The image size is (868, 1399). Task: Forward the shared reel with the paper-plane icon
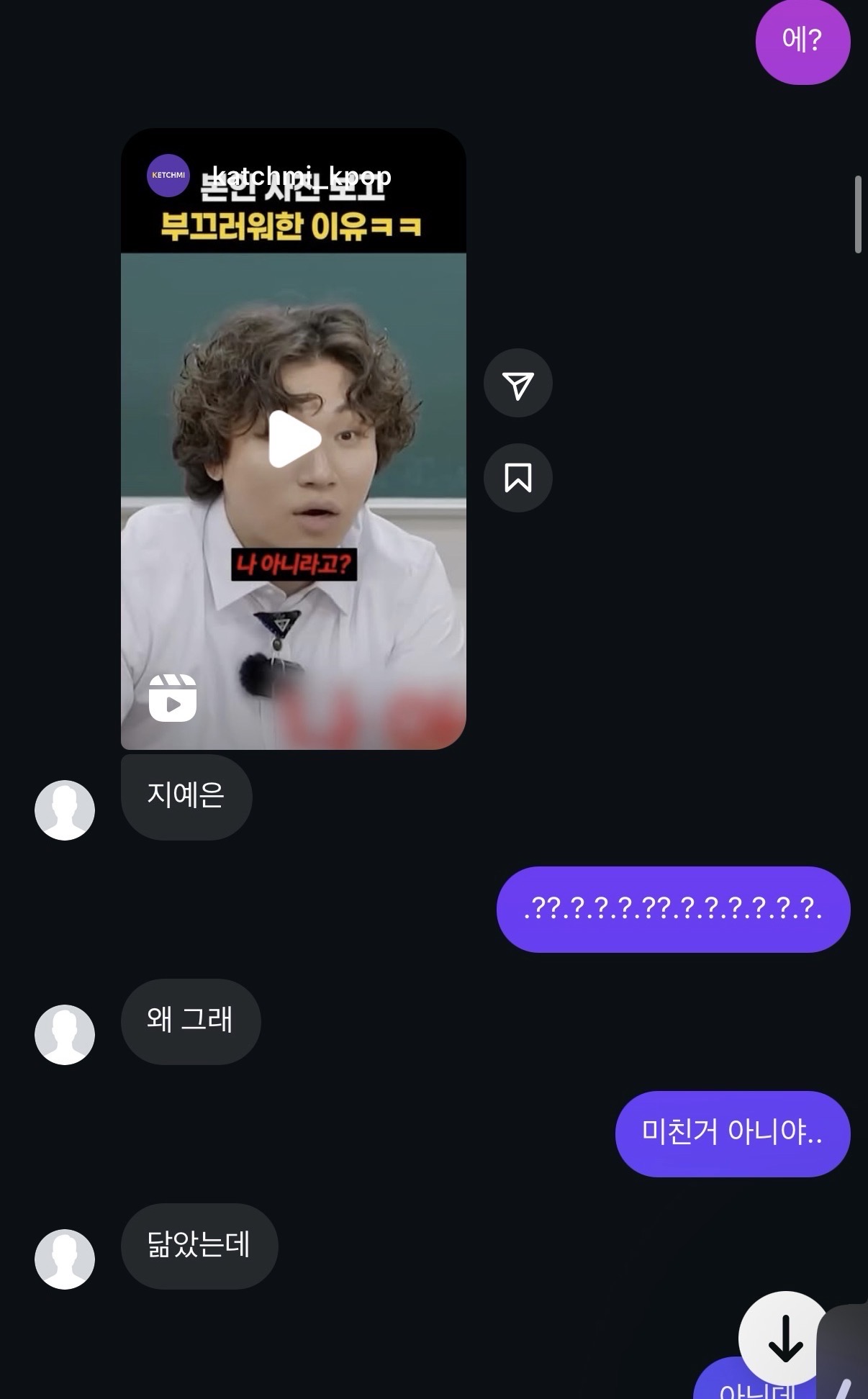coord(518,384)
